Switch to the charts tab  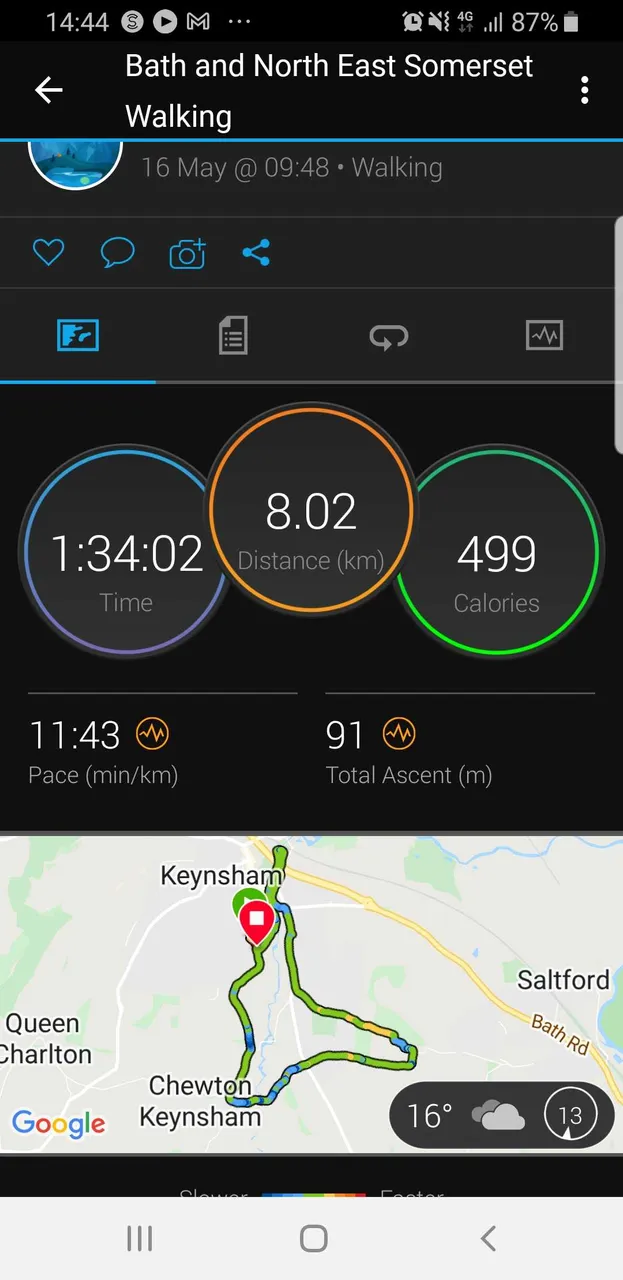click(x=545, y=336)
